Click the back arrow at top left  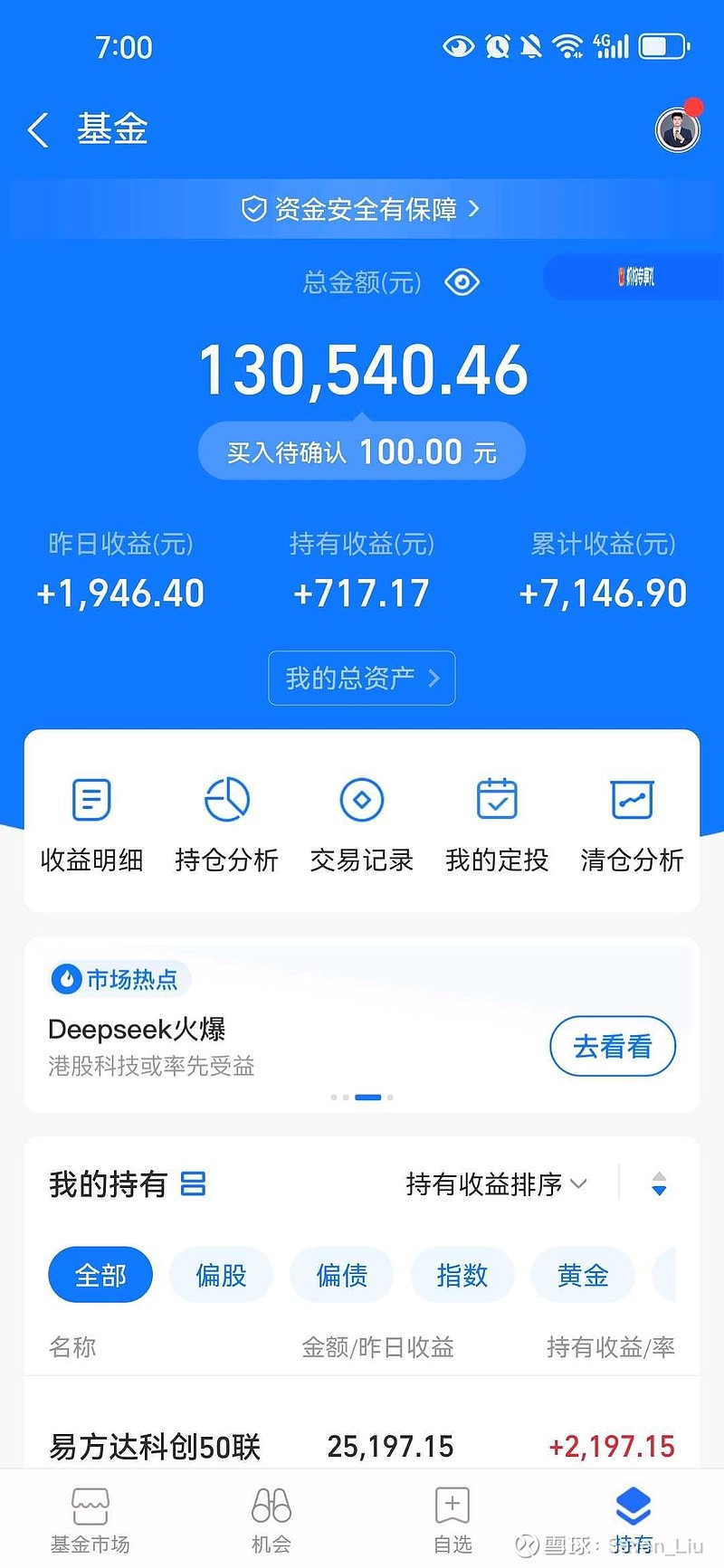[x=36, y=129]
